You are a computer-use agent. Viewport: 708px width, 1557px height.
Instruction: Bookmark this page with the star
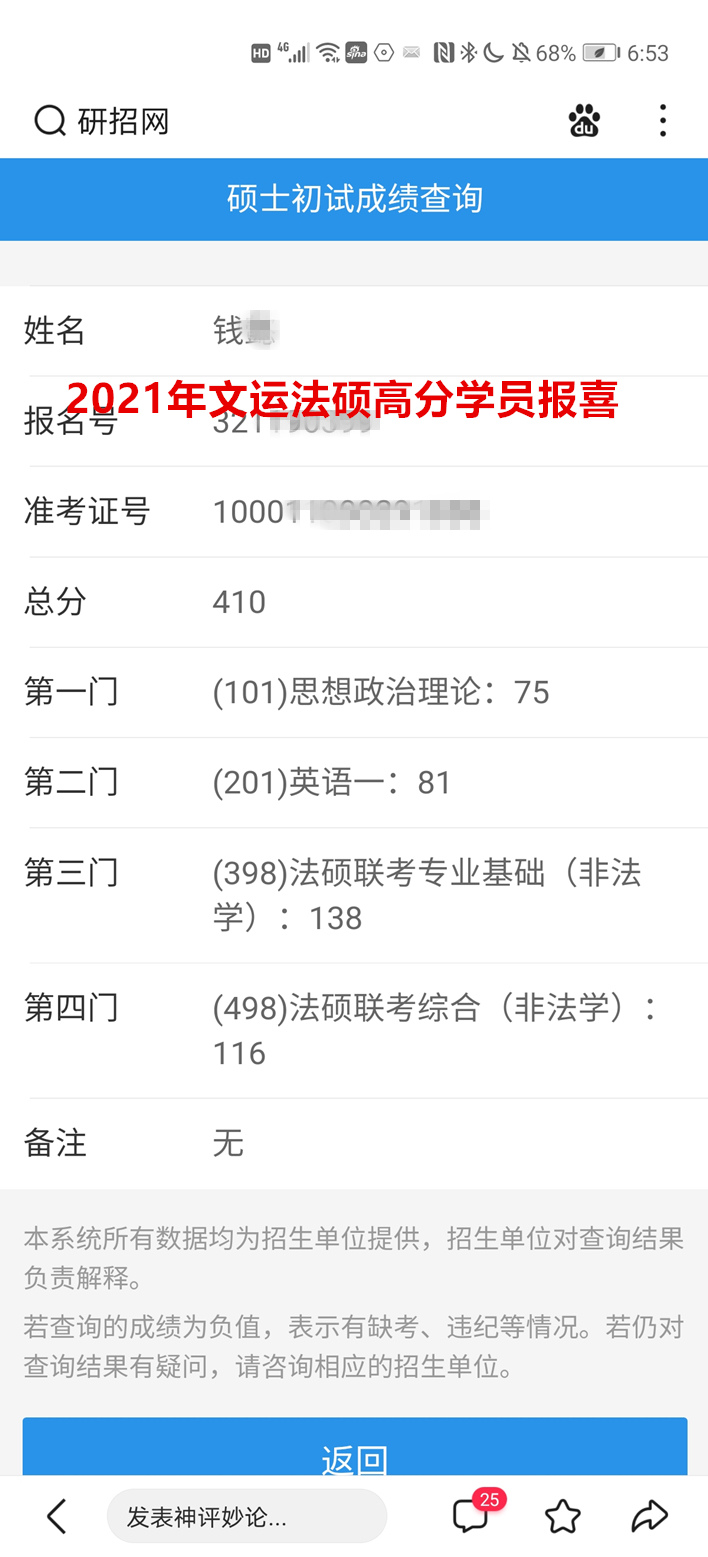tap(563, 1516)
